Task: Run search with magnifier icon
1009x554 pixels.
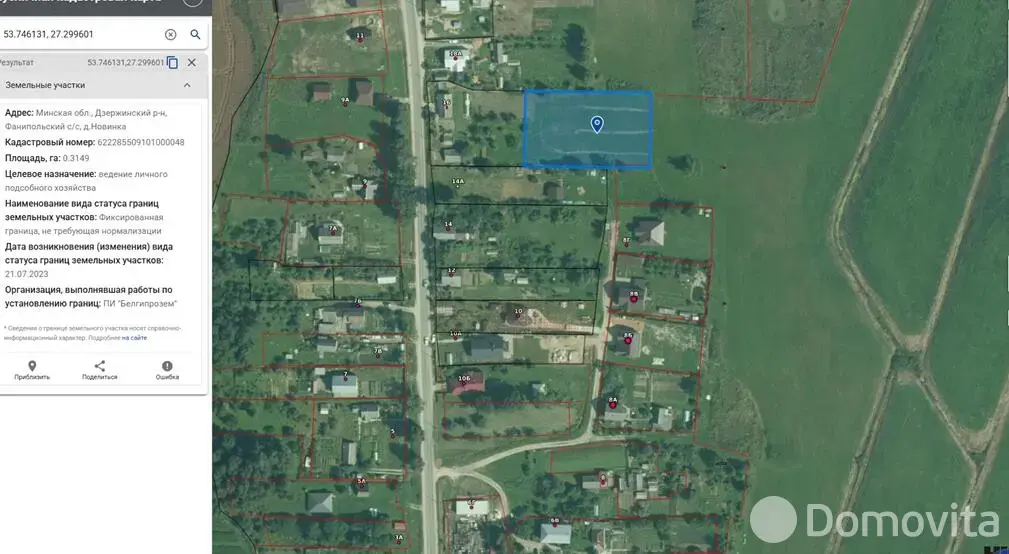Action: click(195, 34)
